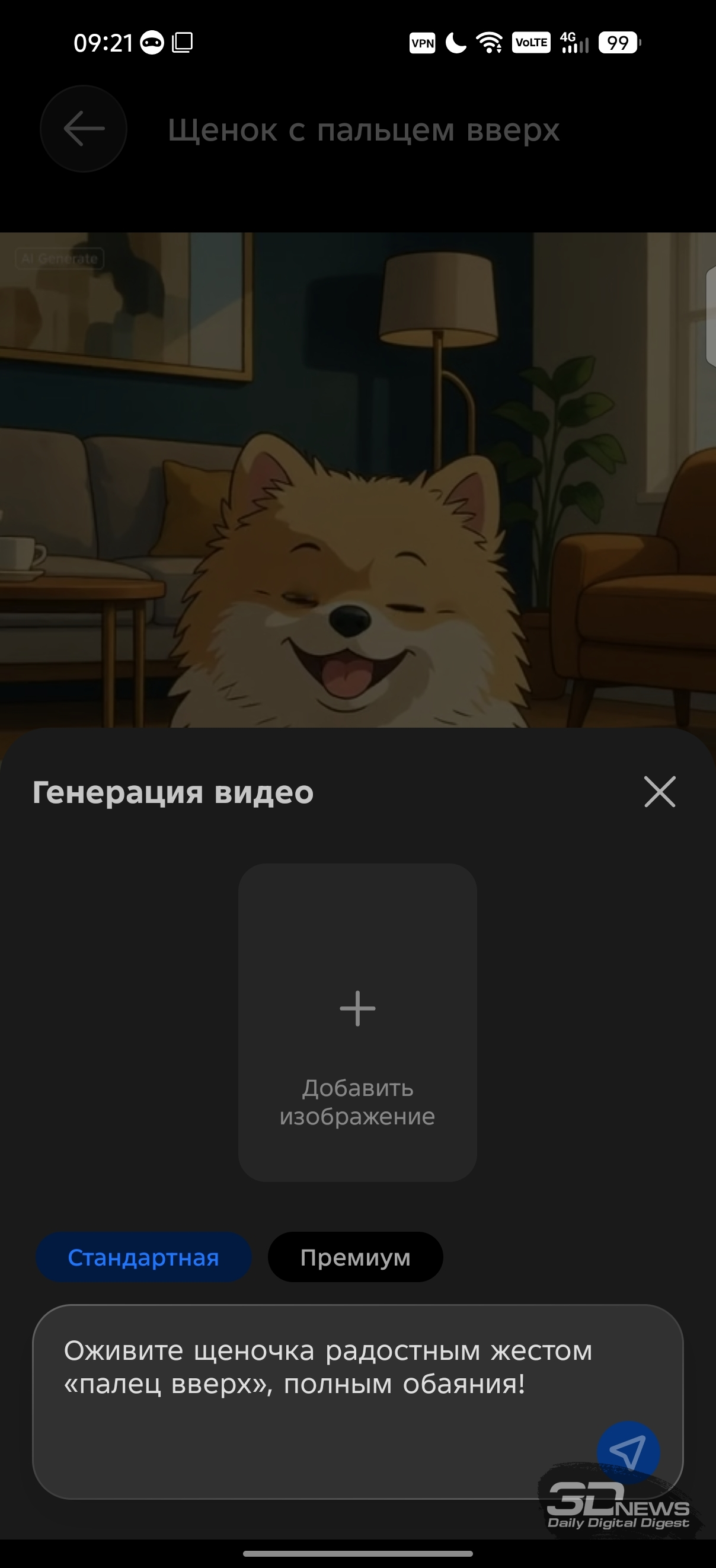Send the prompt with the paper plane icon

point(628,1452)
